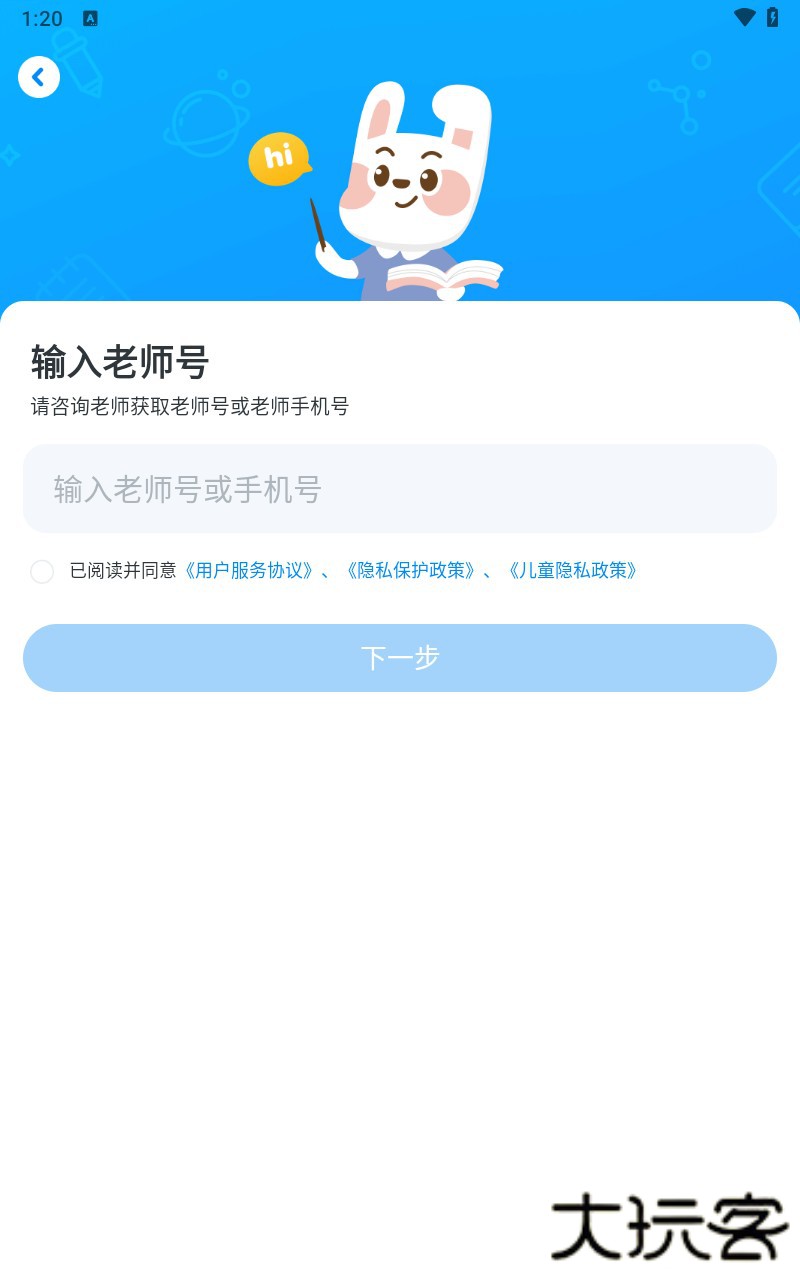The width and height of the screenshot is (800, 1280).
Task: Open the 用户服务协议 agreement
Action: tap(250, 571)
